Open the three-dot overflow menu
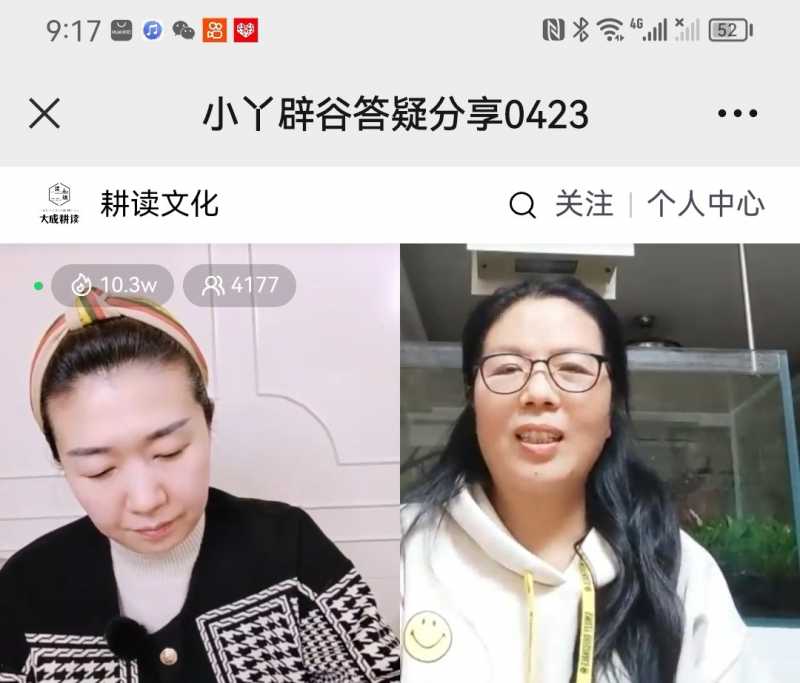This screenshot has width=800, height=683. [737, 114]
